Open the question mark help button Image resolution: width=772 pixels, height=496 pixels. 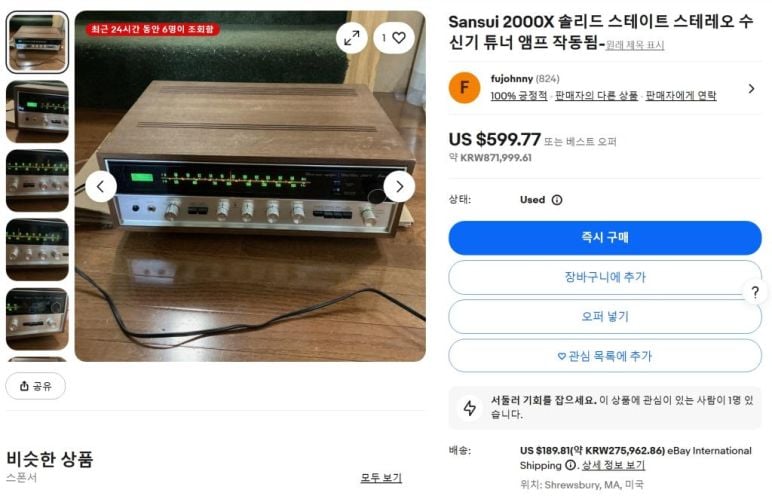[755, 292]
